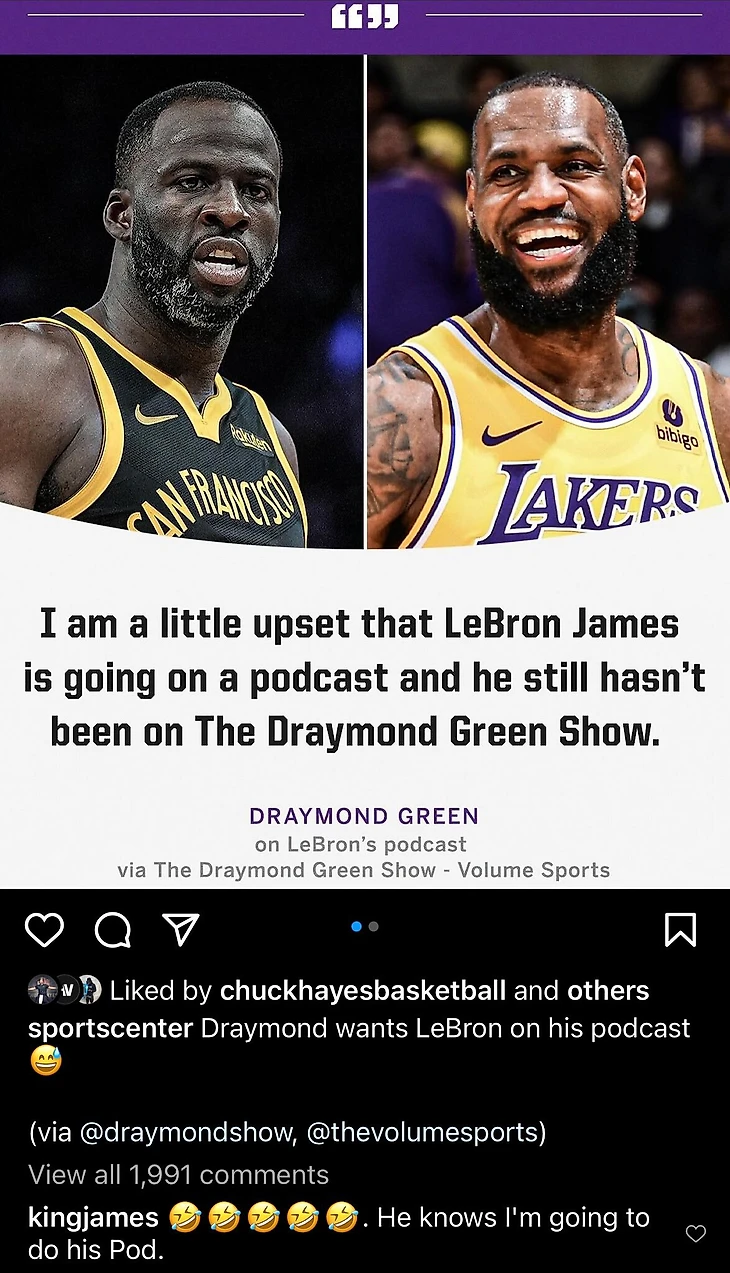
Task: Visit the @draymondshow mention in the caption
Action: click(x=188, y=1133)
